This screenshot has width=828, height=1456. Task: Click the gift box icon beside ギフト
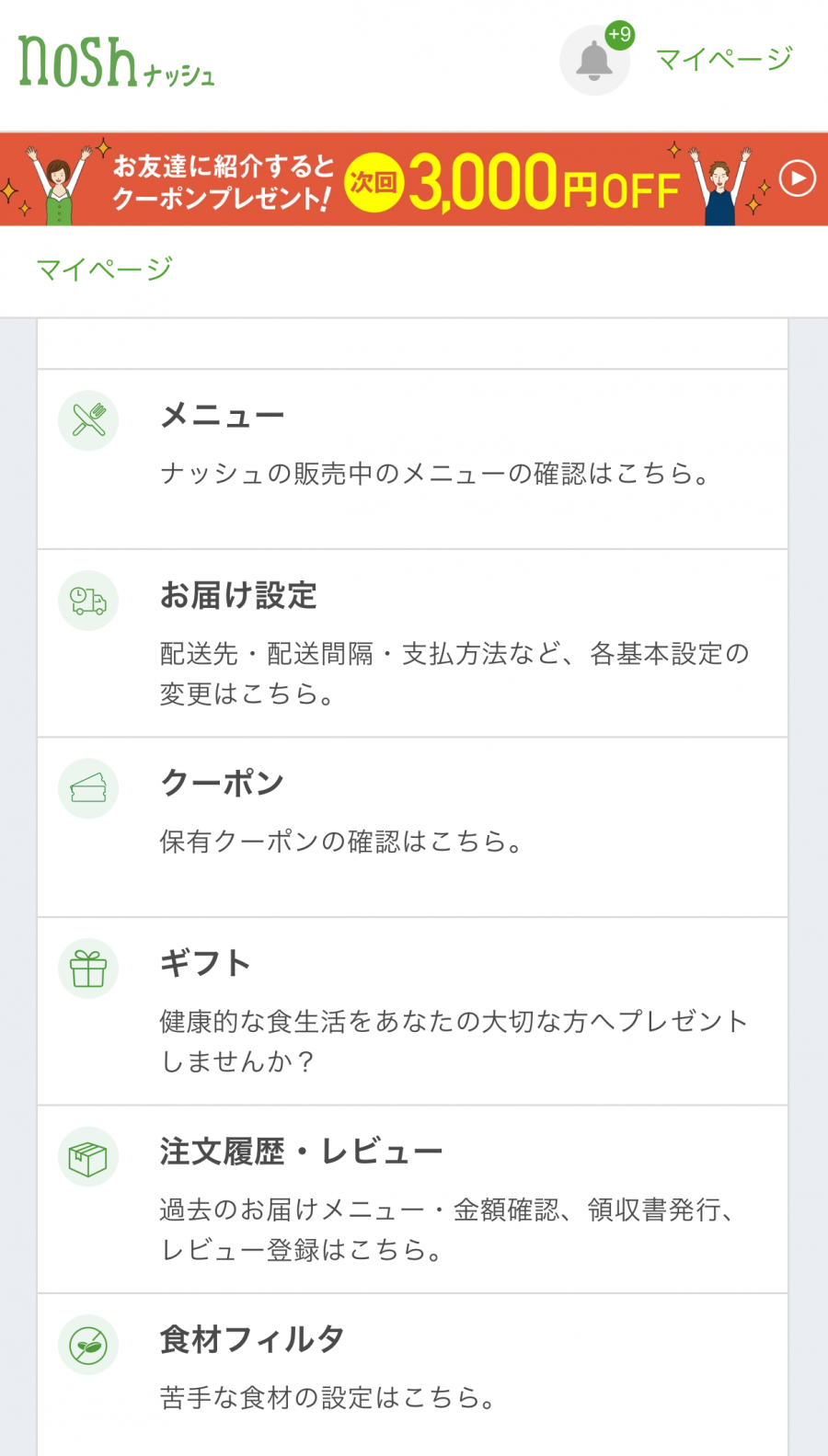coord(88,969)
